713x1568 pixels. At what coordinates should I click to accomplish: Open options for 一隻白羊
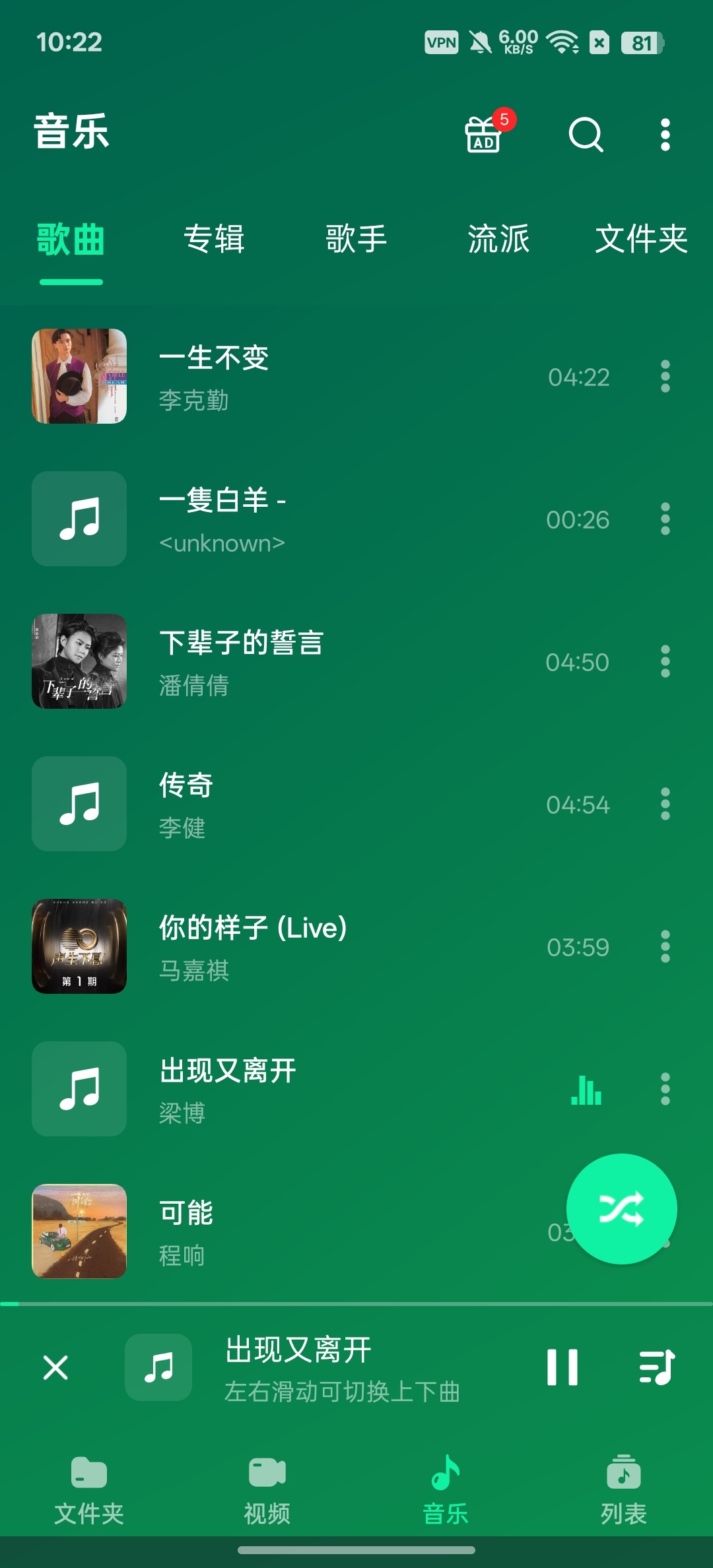(665, 519)
